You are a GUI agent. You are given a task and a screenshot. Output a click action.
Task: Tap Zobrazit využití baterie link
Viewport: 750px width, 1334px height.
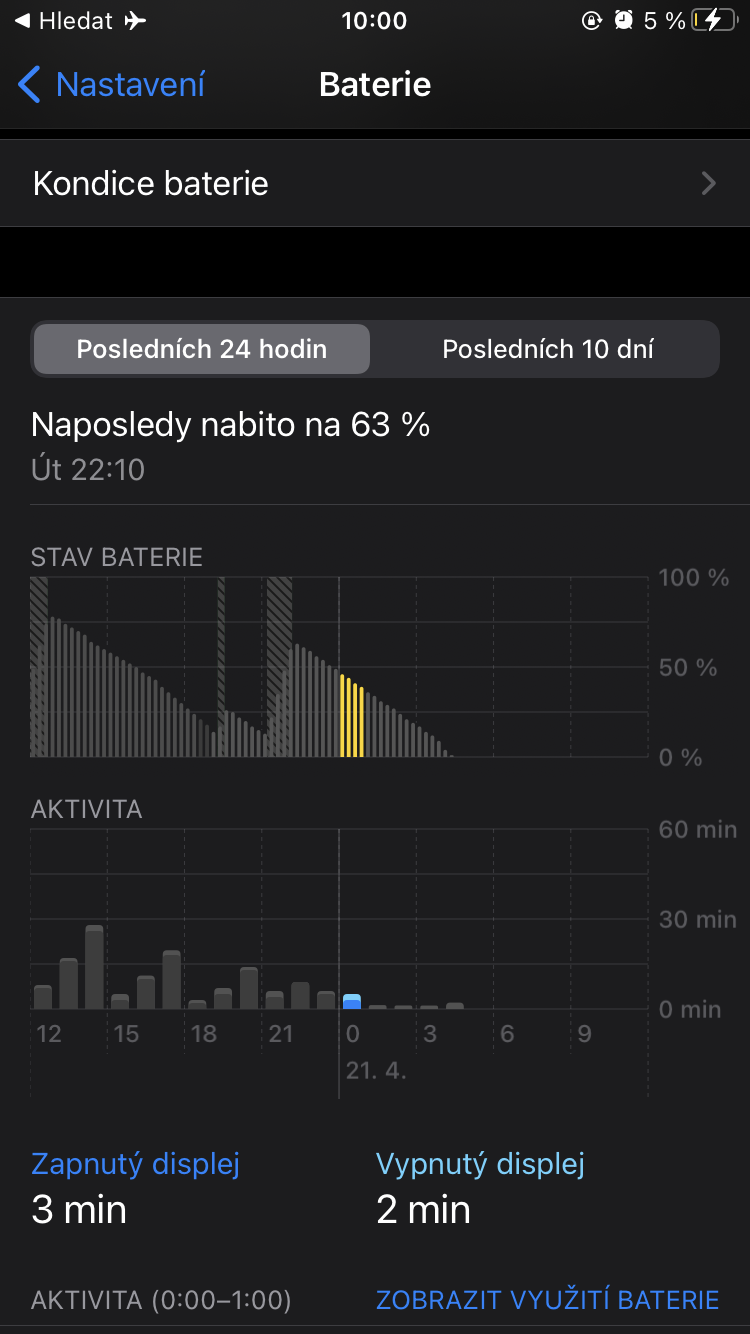tap(547, 1300)
